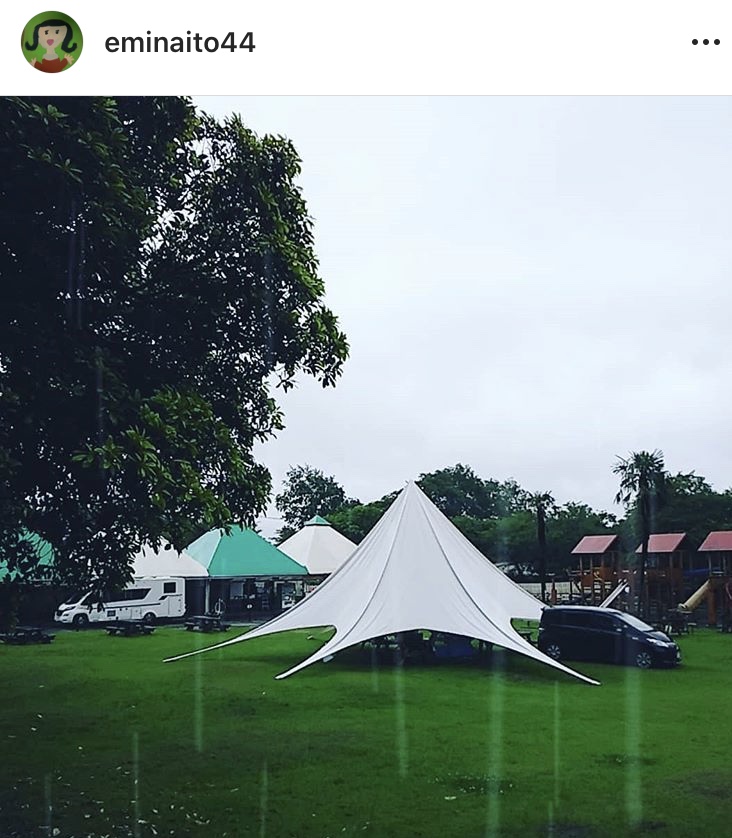
Task: Open eminaito44's profile picture
Action: tap(52, 42)
